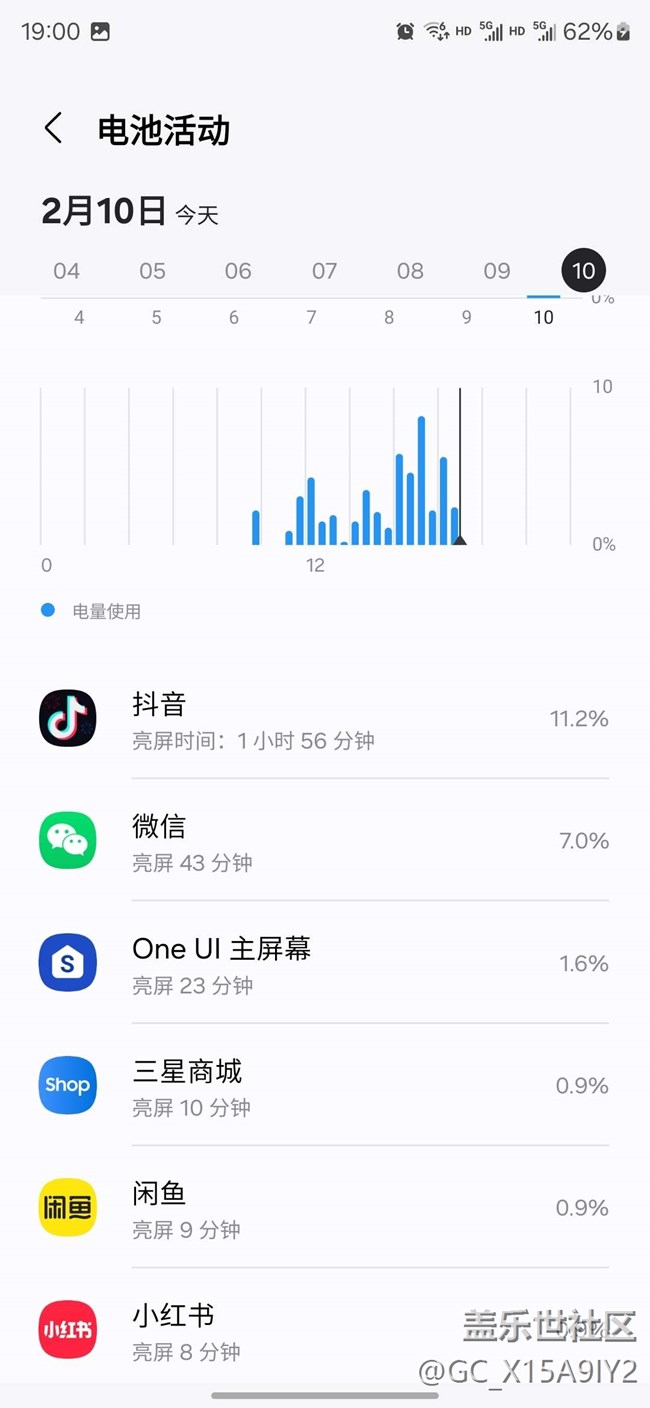Open the 微信 battery usage details

[325, 840]
